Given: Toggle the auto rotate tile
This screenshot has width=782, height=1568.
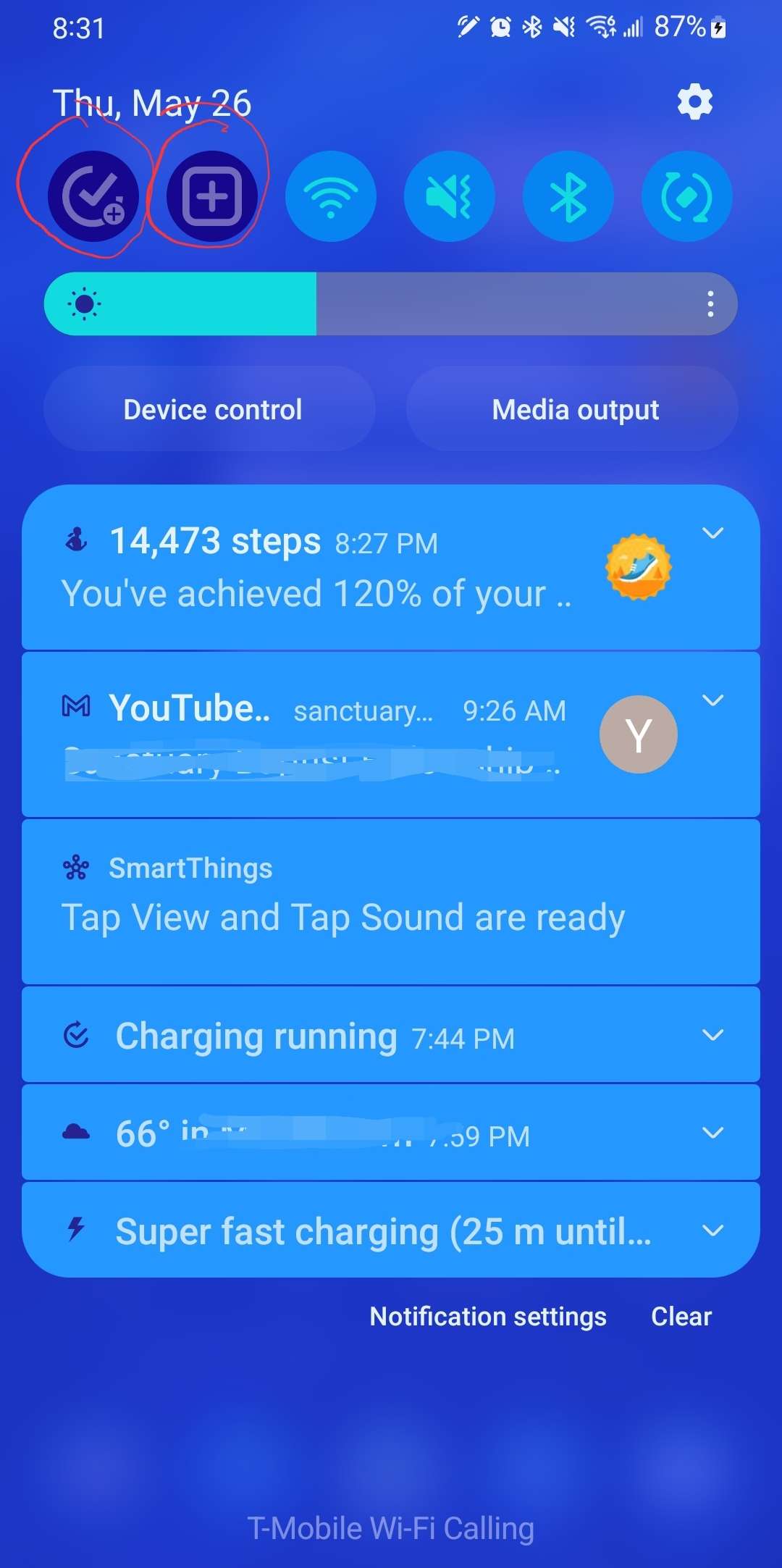Looking at the screenshot, I should click(686, 196).
